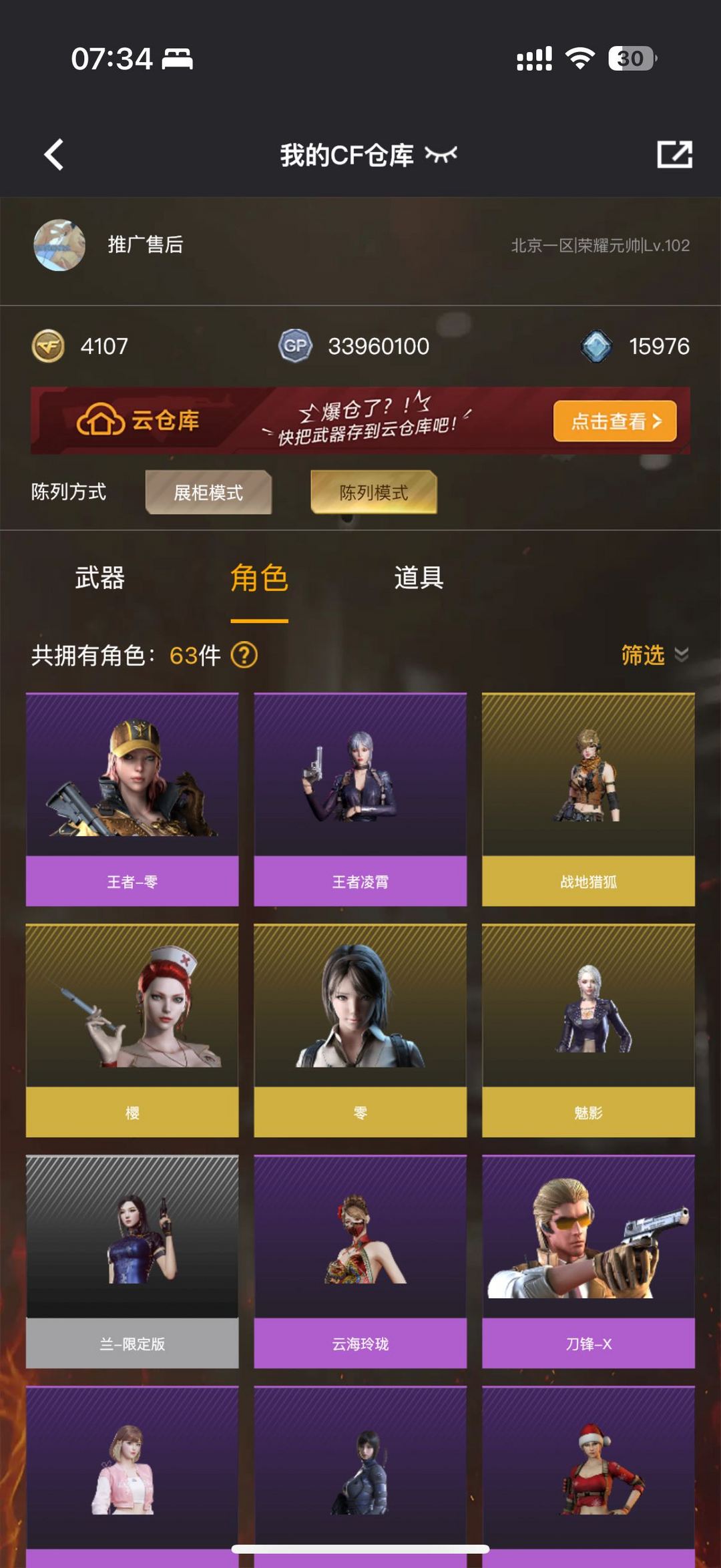Open the 王者-零 character card

click(x=132, y=799)
